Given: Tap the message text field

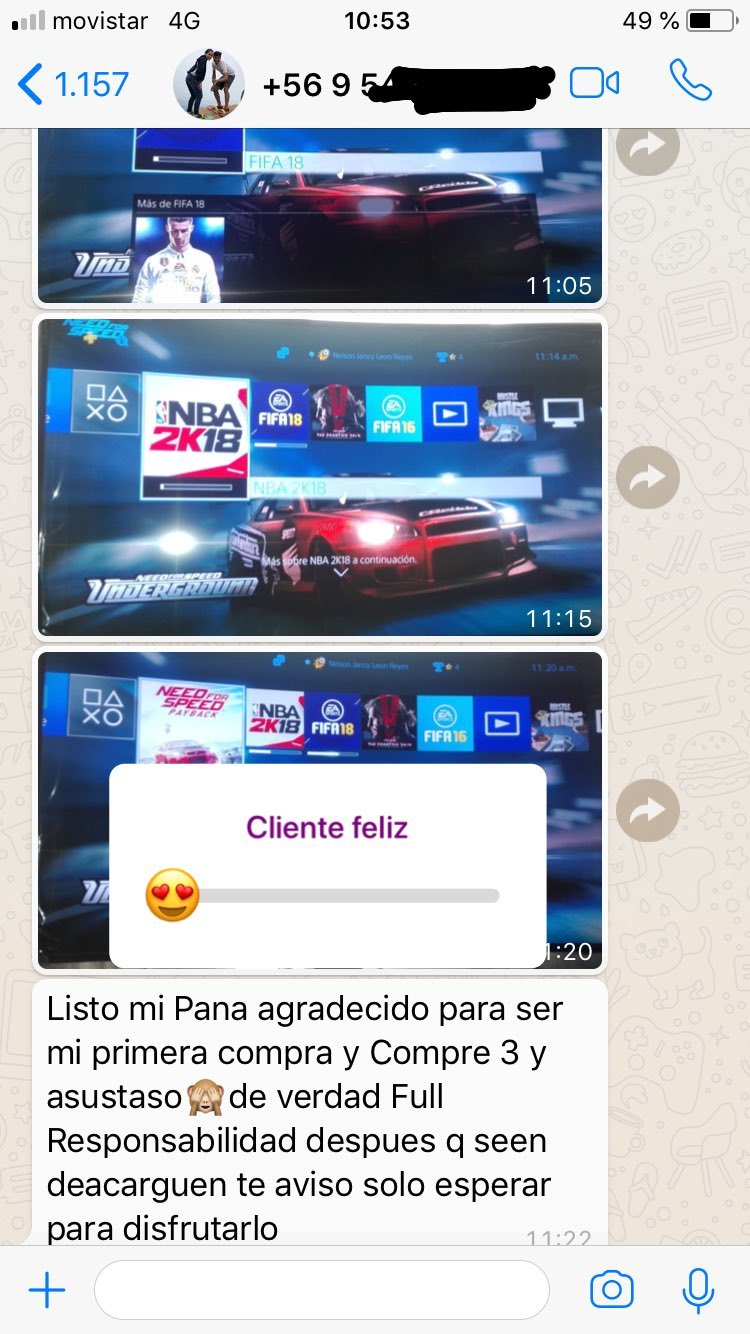Looking at the screenshot, I should (x=321, y=1290).
